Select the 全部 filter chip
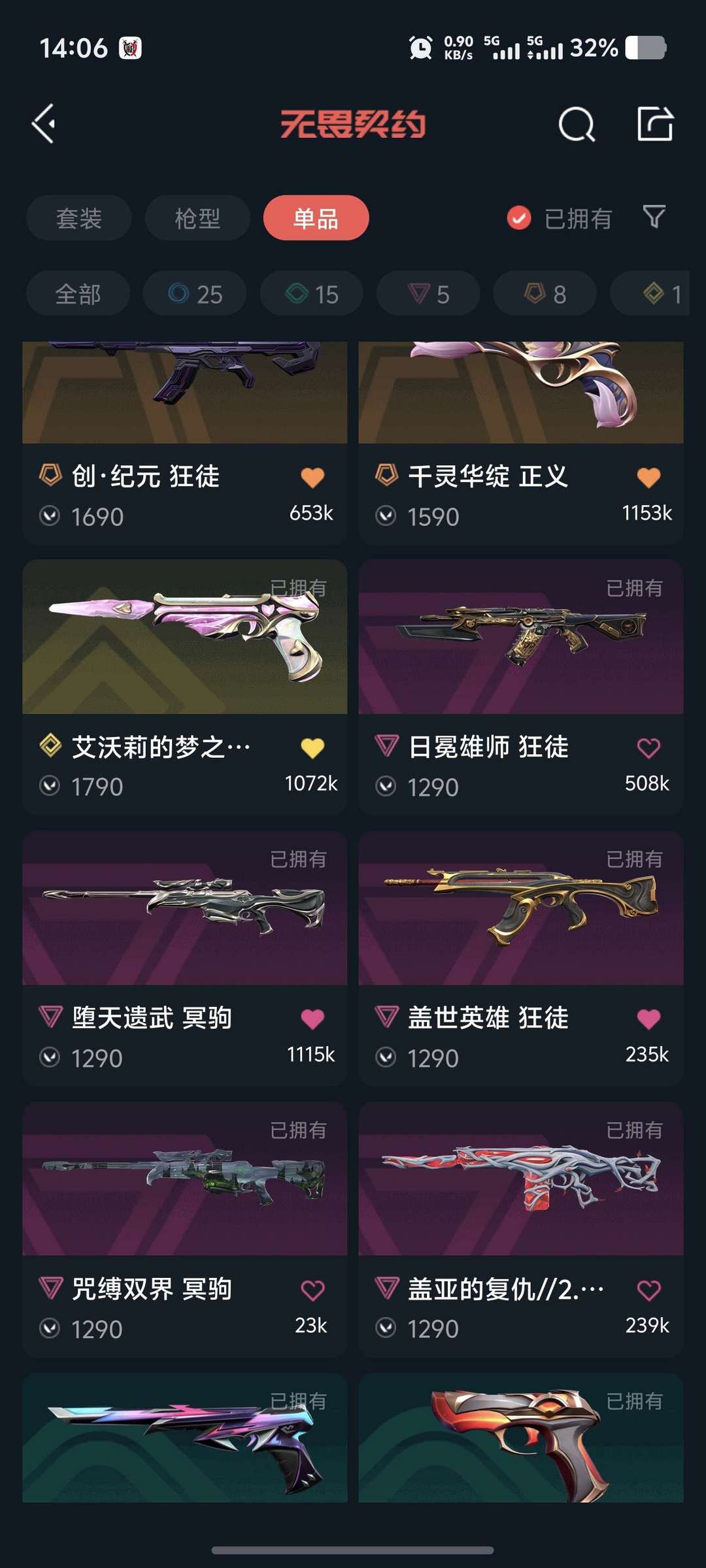The height and width of the screenshot is (1568, 706). coord(78,293)
